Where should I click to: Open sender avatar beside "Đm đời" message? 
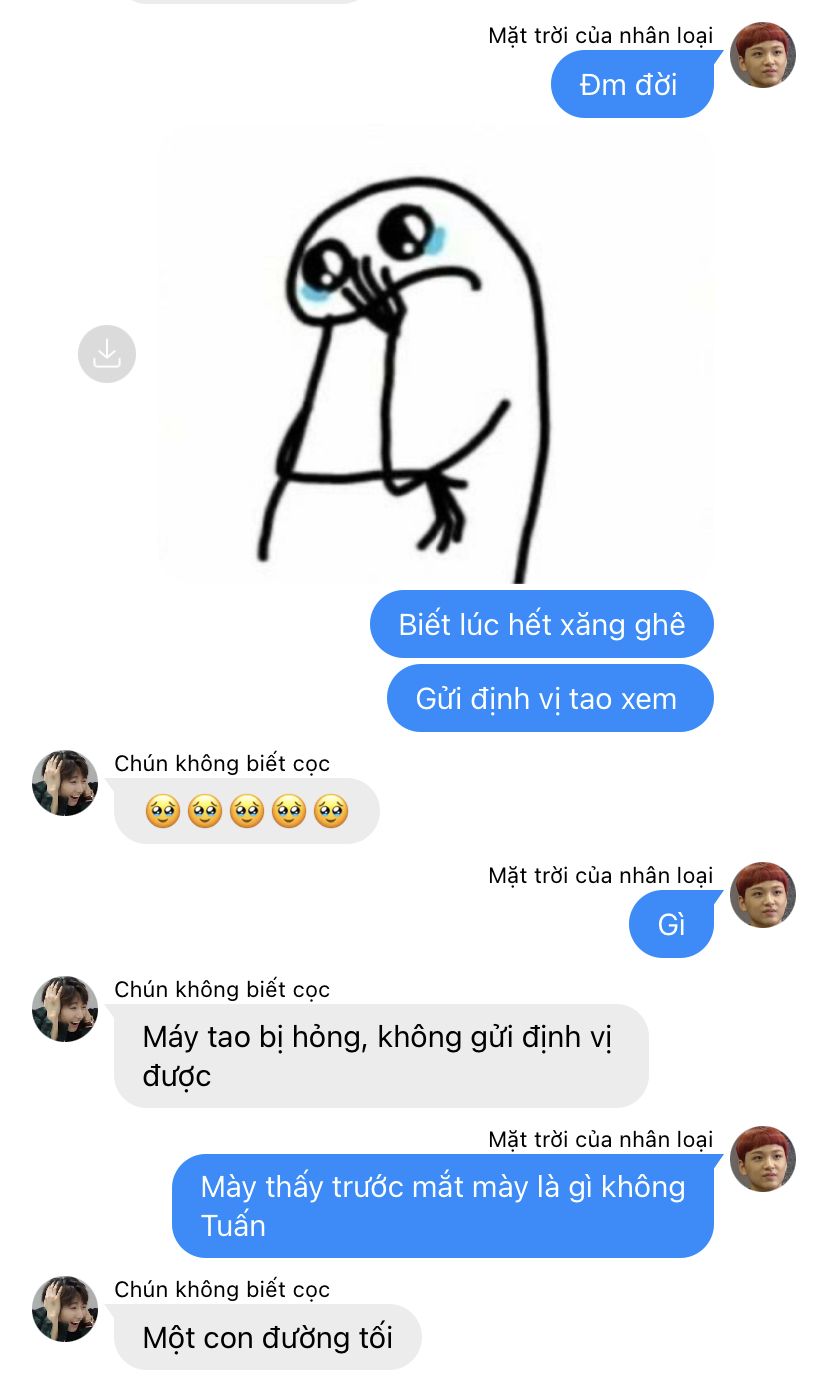[763, 55]
